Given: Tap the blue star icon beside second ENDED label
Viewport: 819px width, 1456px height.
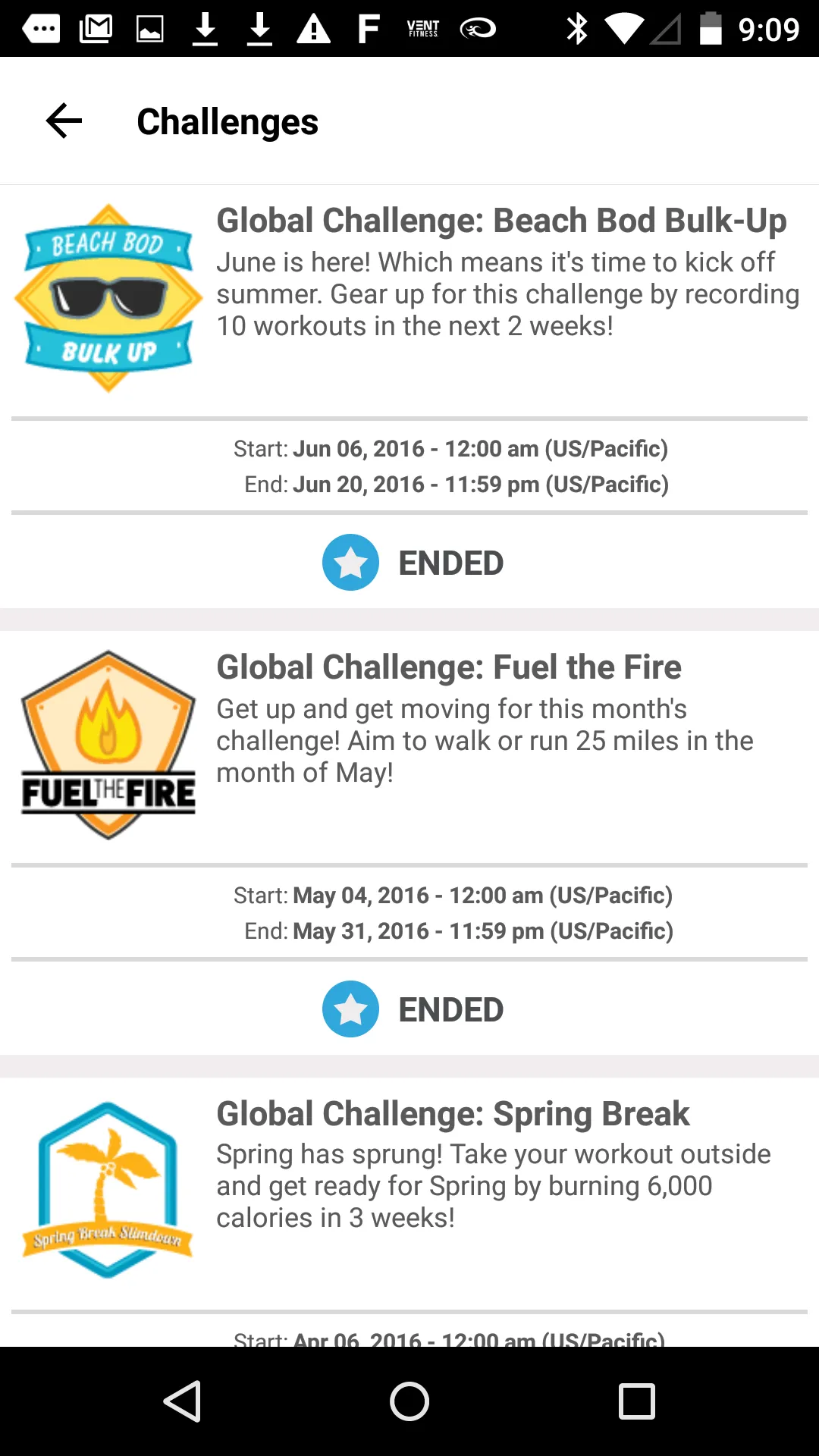Looking at the screenshot, I should [x=350, y=1009].
